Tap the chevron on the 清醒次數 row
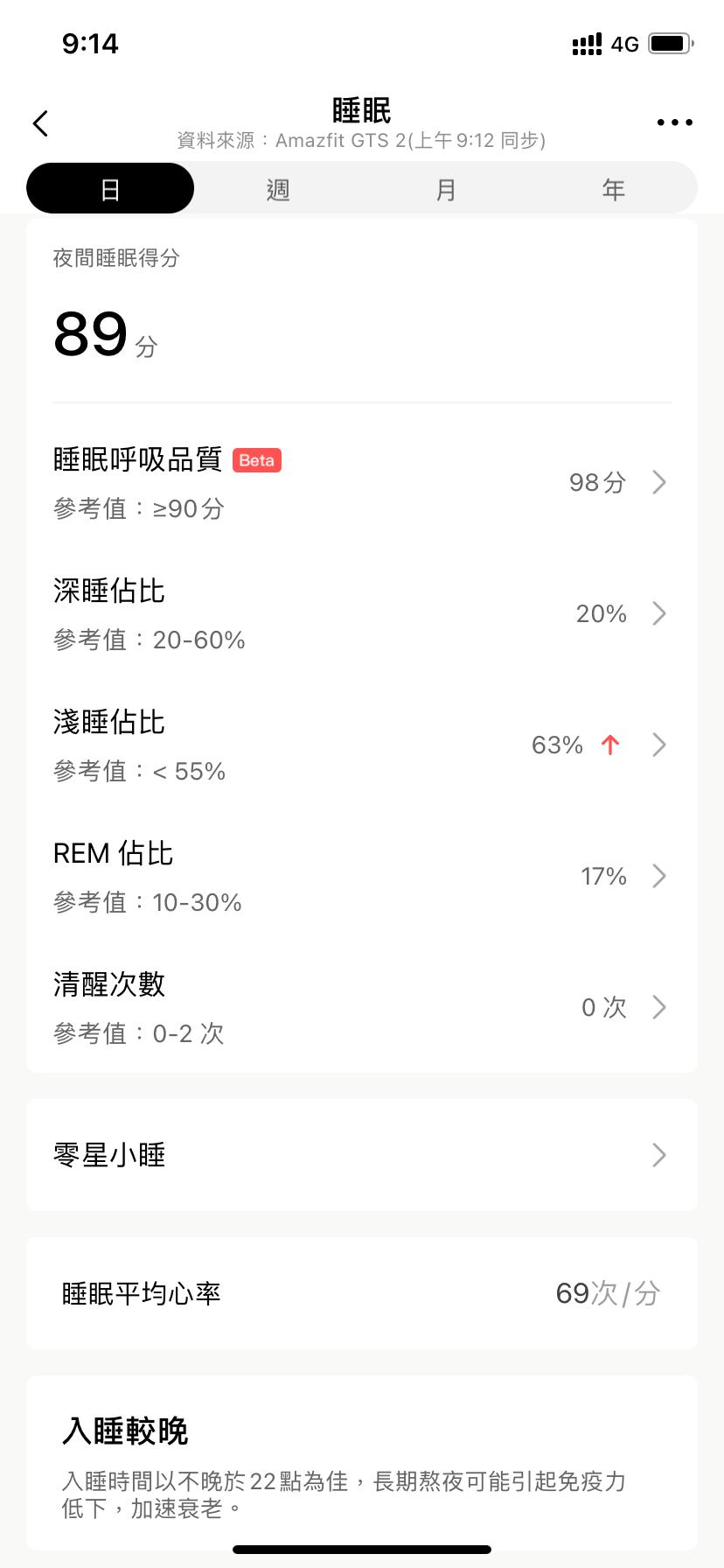724x1568 pixels. click(x=660, y=1007)
